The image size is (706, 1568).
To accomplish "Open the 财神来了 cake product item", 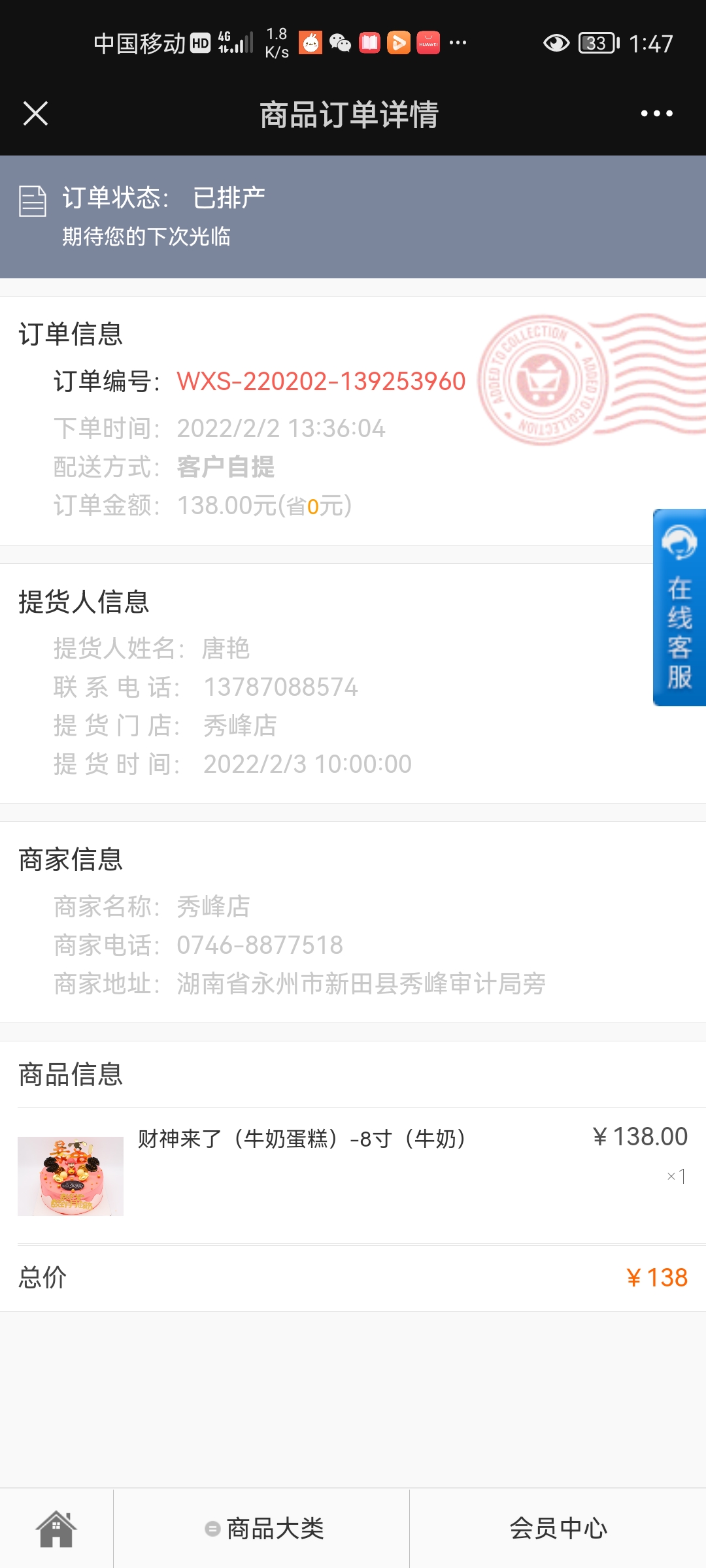I will [x=353, y=1175].
